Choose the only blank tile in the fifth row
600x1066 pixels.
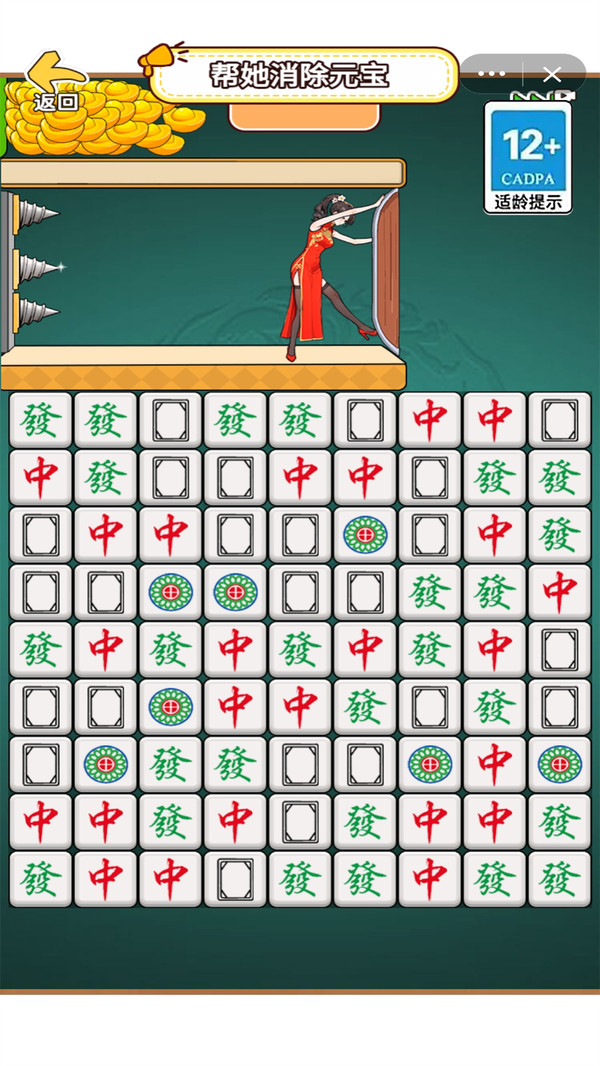(x=560, y=650)
